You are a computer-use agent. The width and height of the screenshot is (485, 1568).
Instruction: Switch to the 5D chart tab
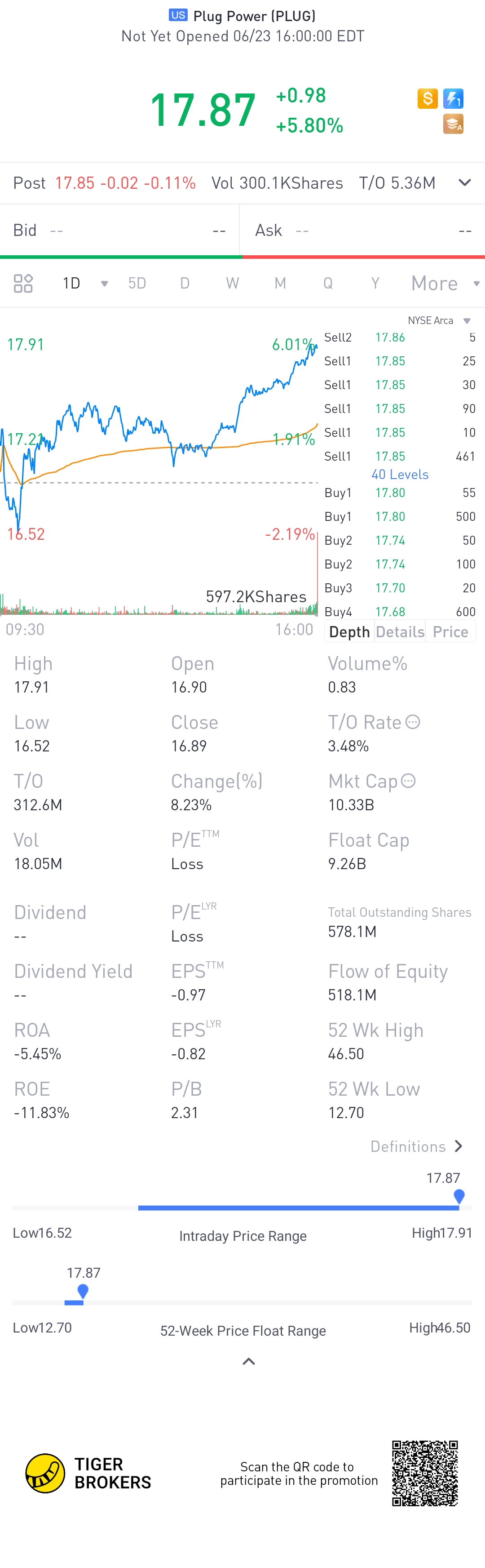[x=137, y=283]
